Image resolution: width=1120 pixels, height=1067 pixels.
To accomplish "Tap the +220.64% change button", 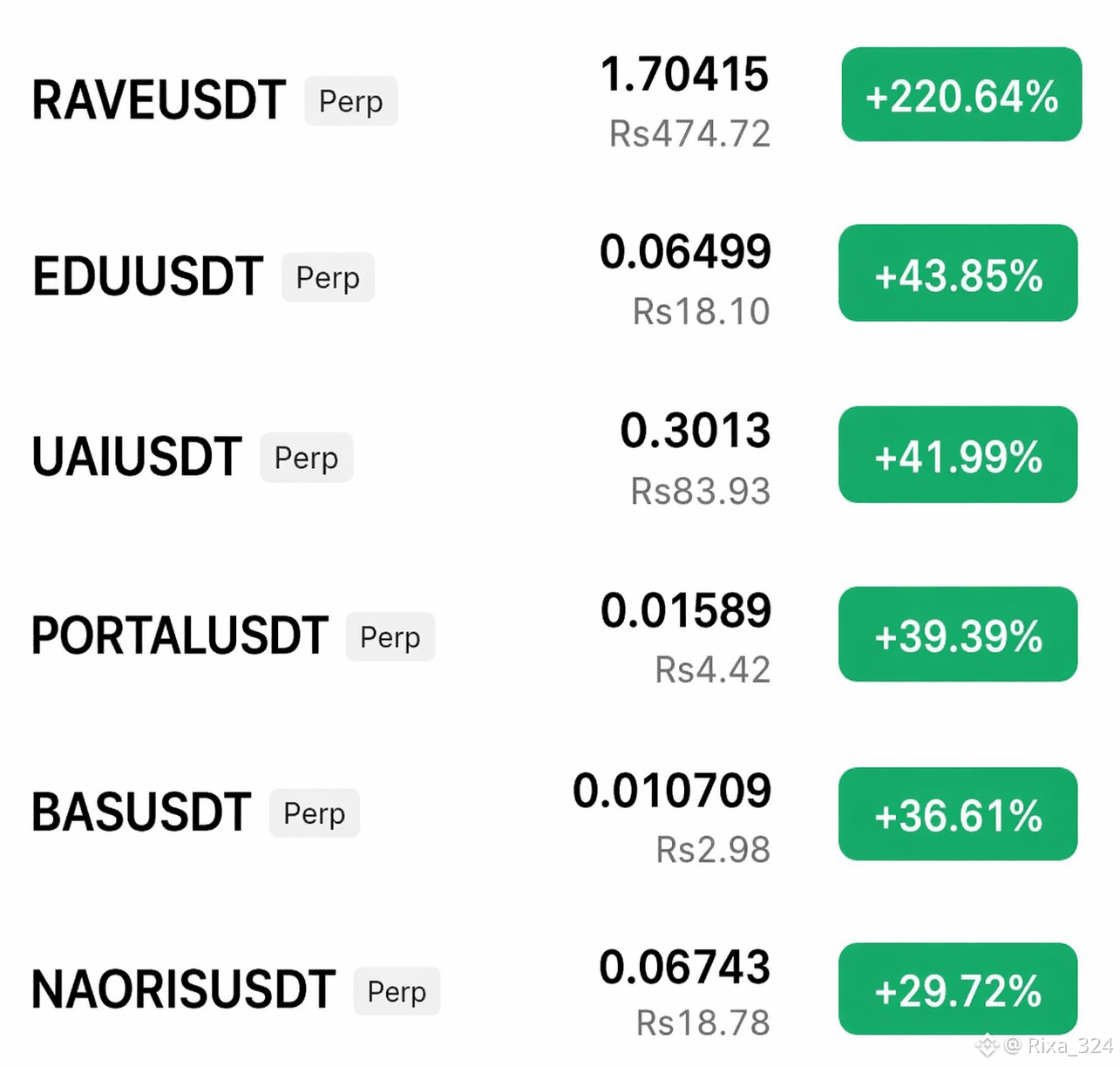I will pyautogui.click(x=961, y=94).
